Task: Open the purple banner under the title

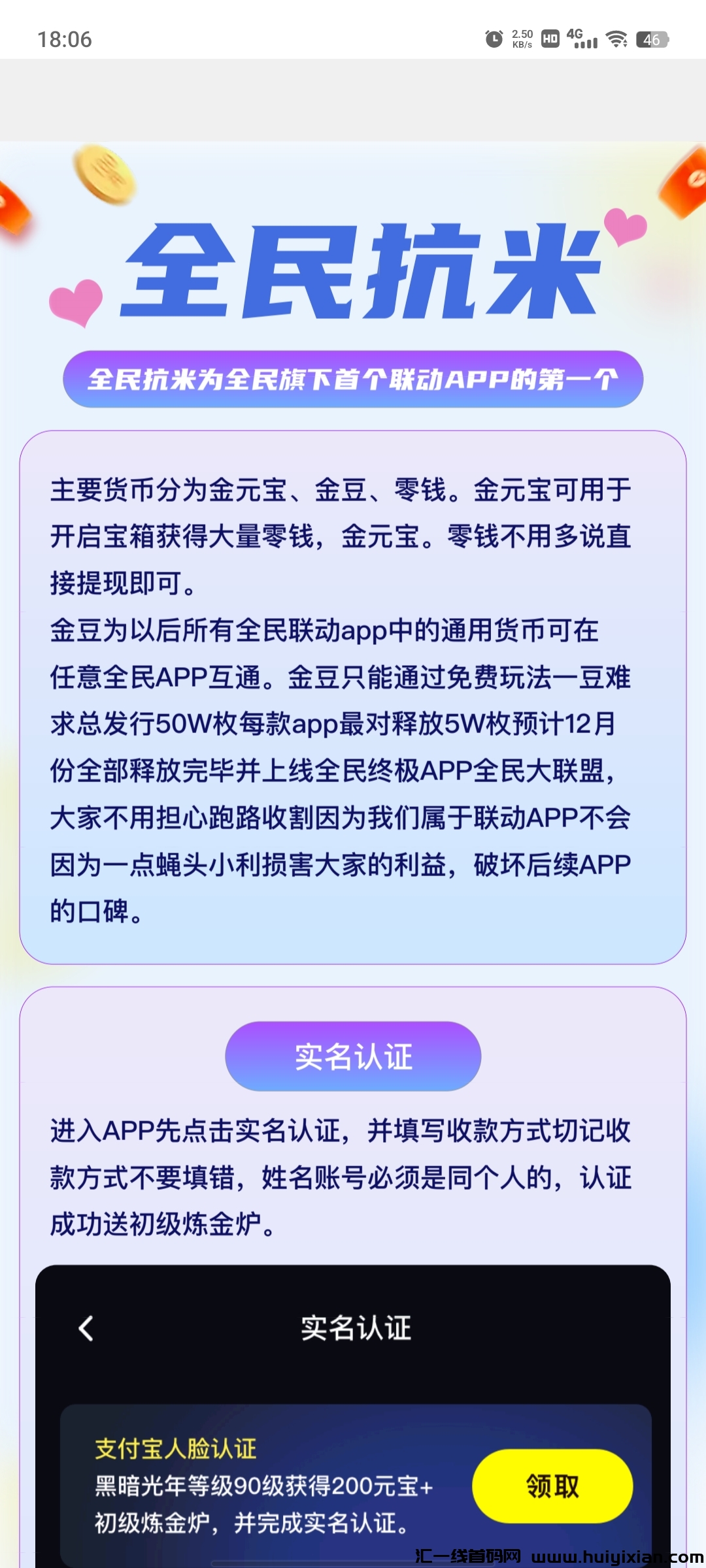Action: point(353,379)
